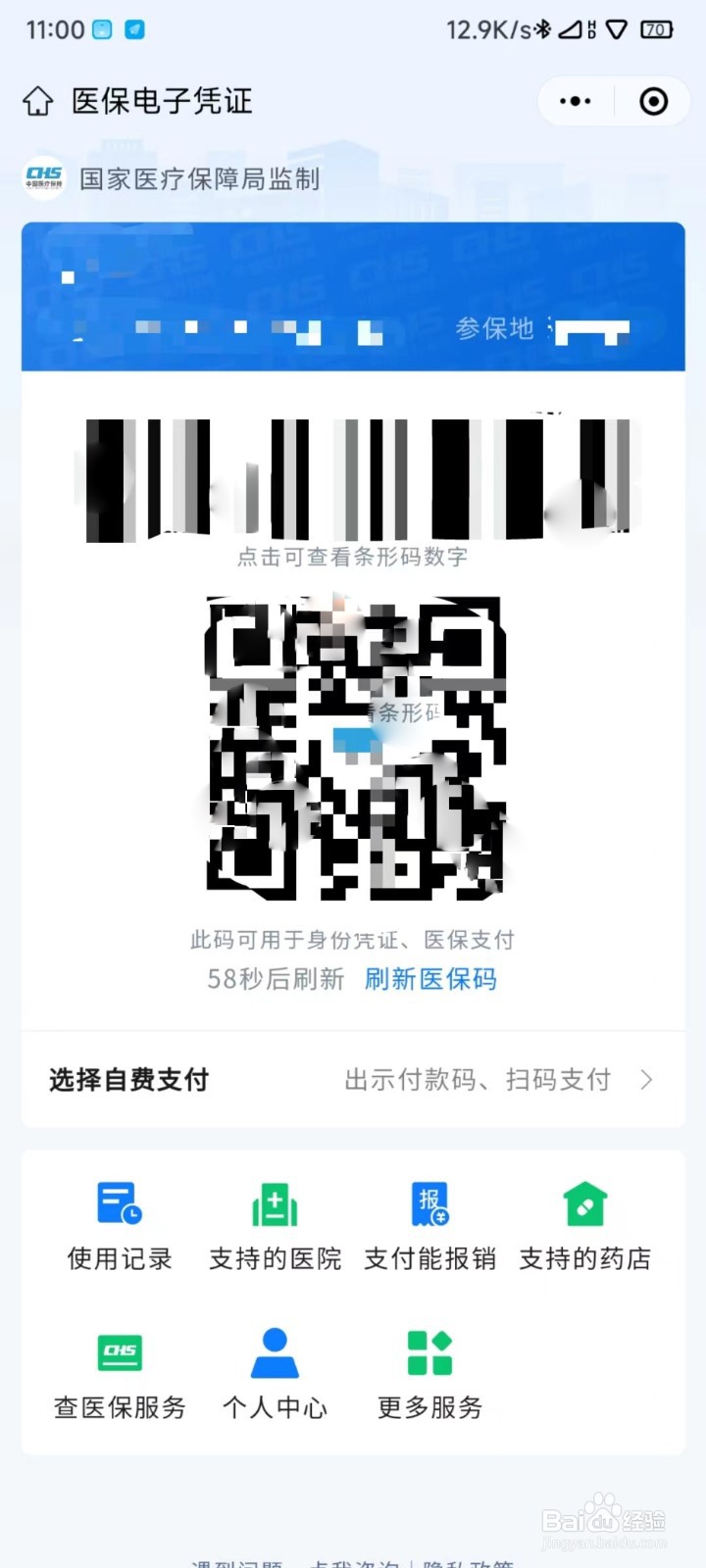The height and width of the screenshot is (1568, 706).
Task: Tap the CHS national insurance bureau logo
Action: pyautogui.click(x=41, y=179)
